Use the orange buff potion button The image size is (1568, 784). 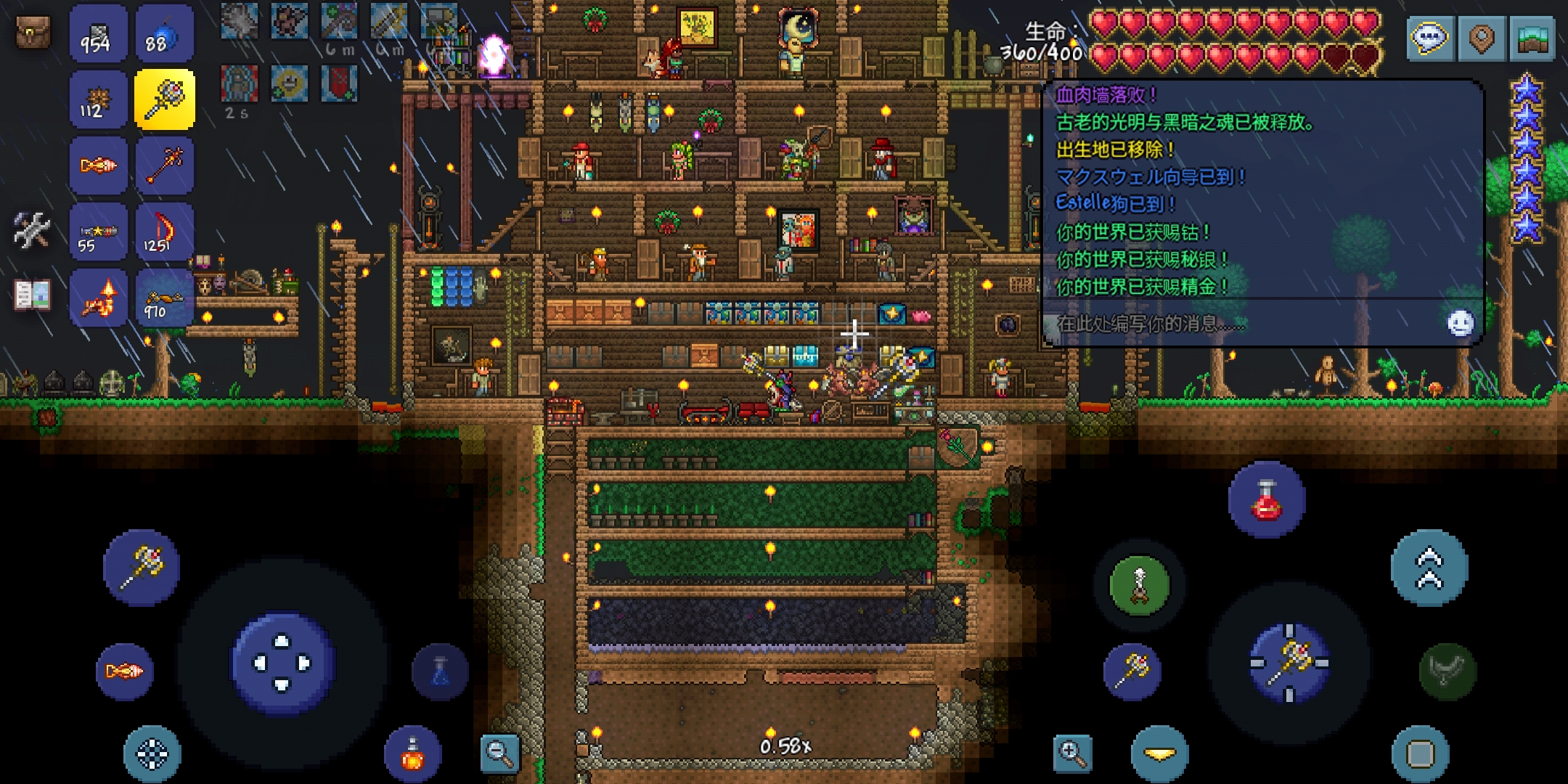(412, 755)
